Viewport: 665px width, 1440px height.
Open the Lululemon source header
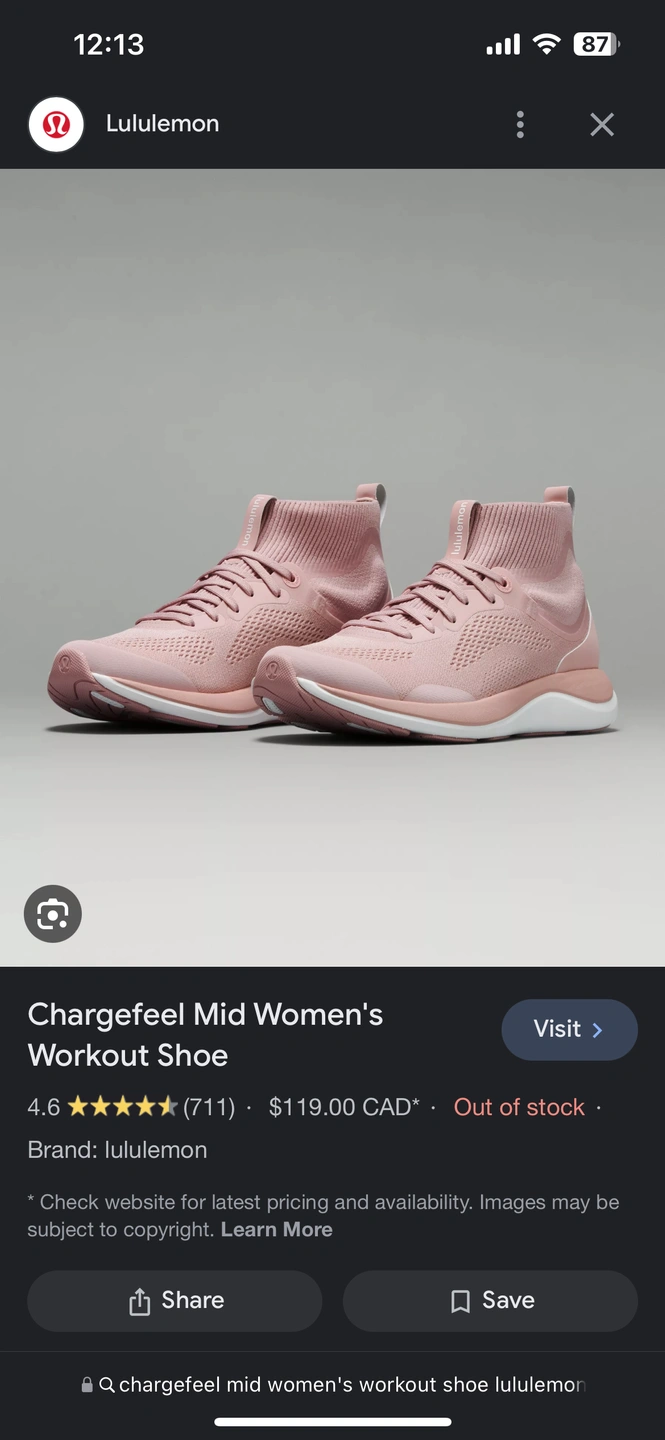click(162, 124)
